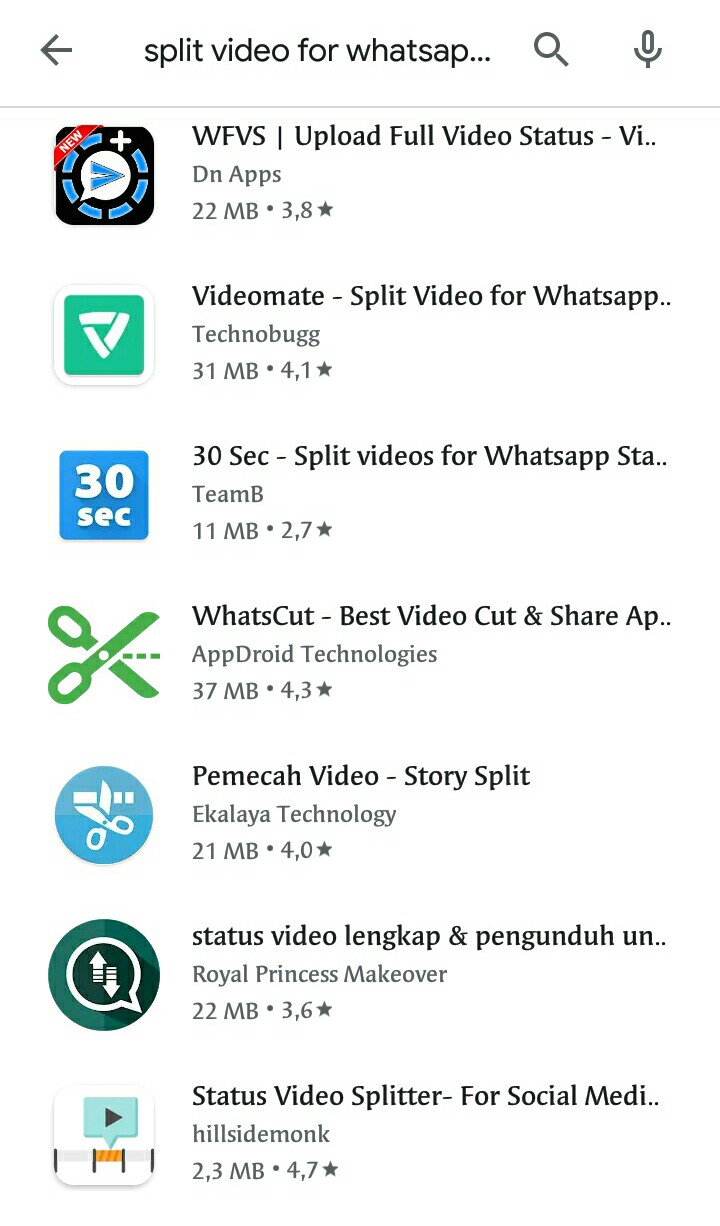
Task: Open the status video lengkap app icon
Action: click(103, 974)
